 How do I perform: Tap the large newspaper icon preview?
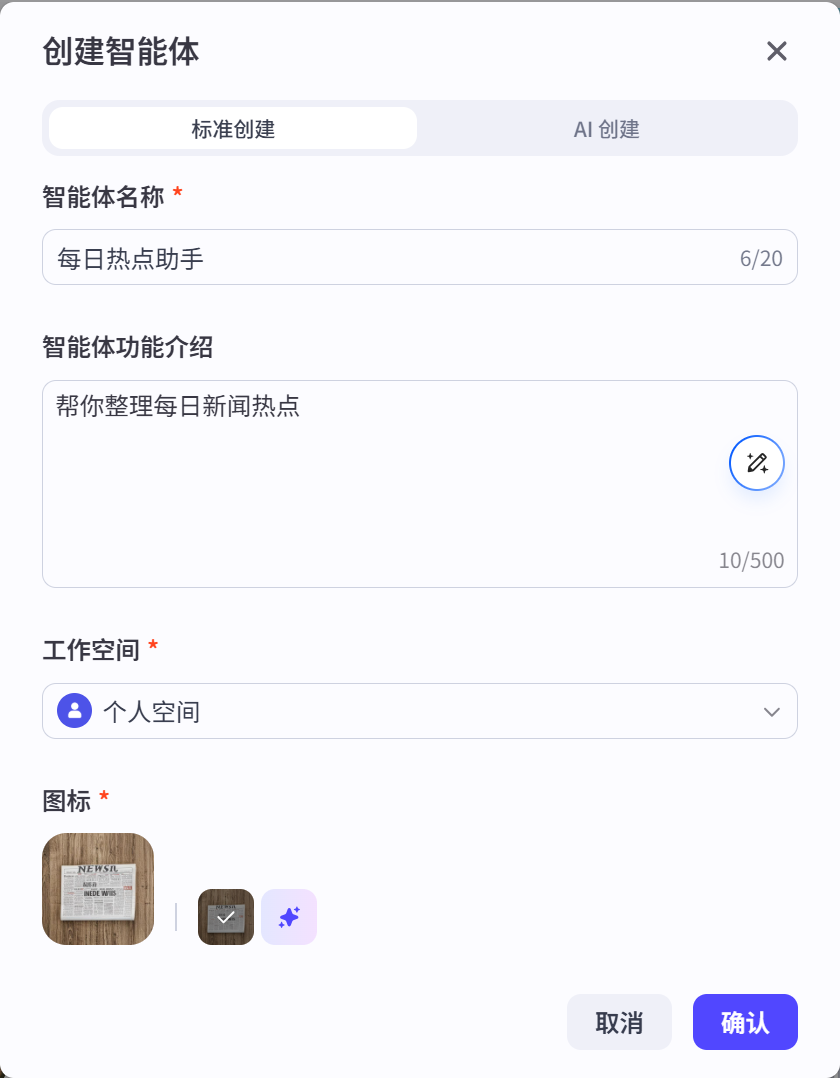[98, 889]
